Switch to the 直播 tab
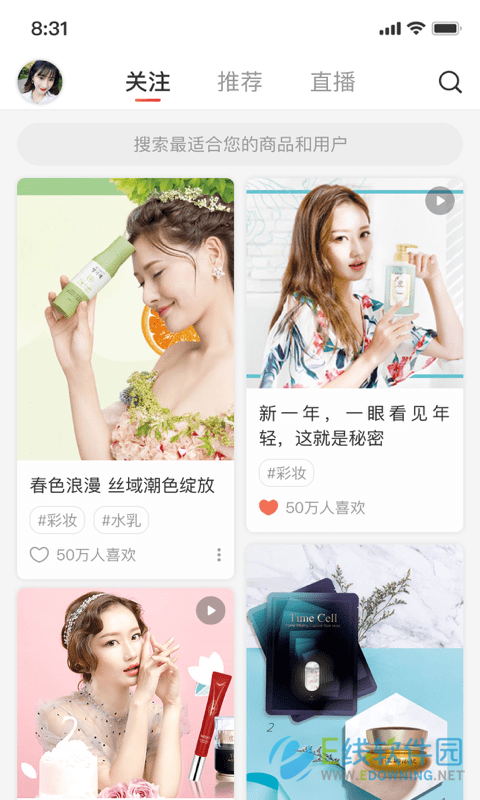 pyautogui.click(x=333, y=82)
